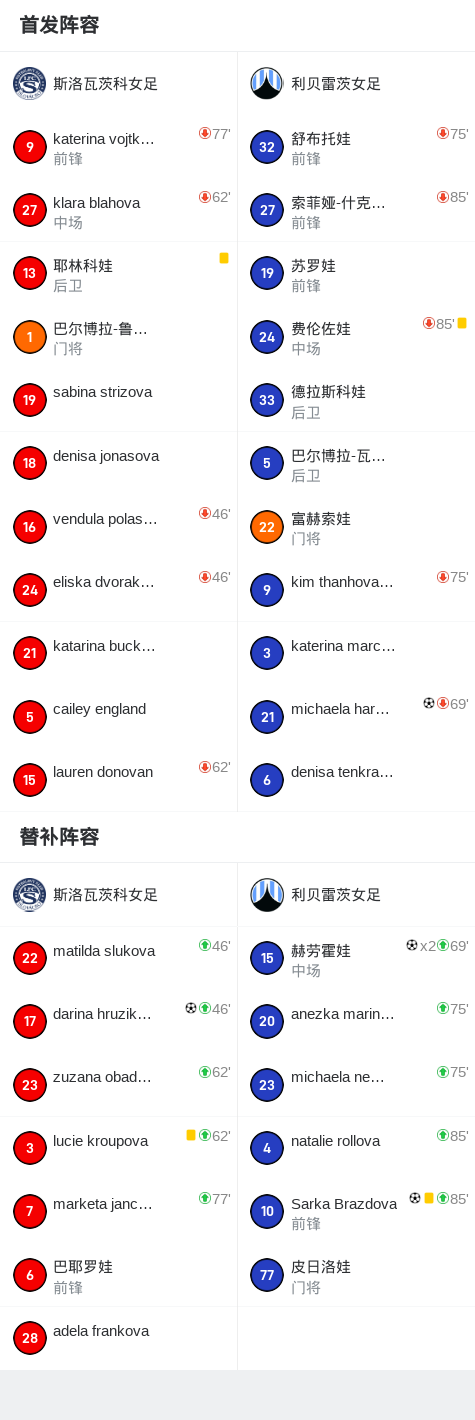View player 费伦佐娃 details
The height and width of the screenshot is (1420, 475).
pyautogui.click(x=356, y=337)
